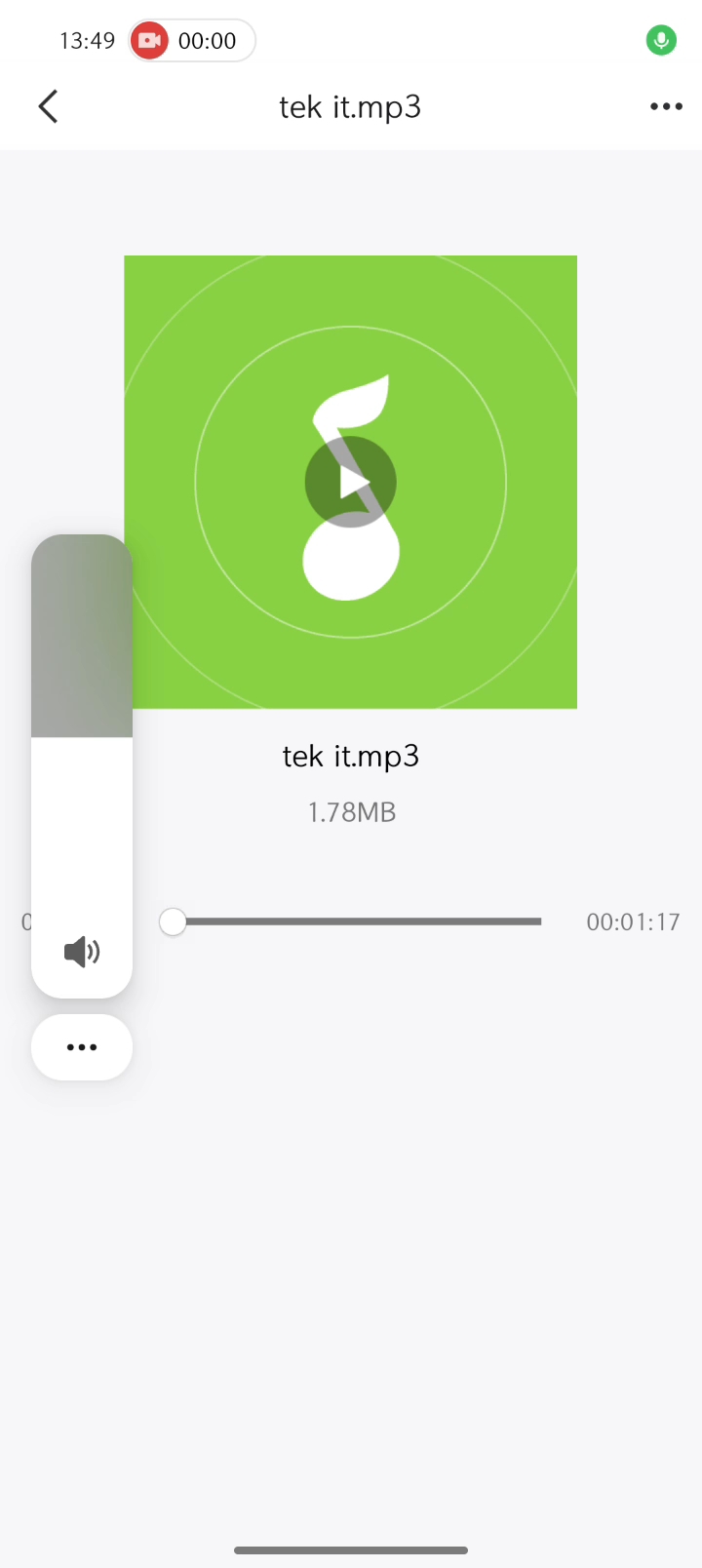The height and width of the screenshot is (1568, 702).
Task: Go back from tek it.mp3
Action: pyautogui.click(x=48, y=107)
